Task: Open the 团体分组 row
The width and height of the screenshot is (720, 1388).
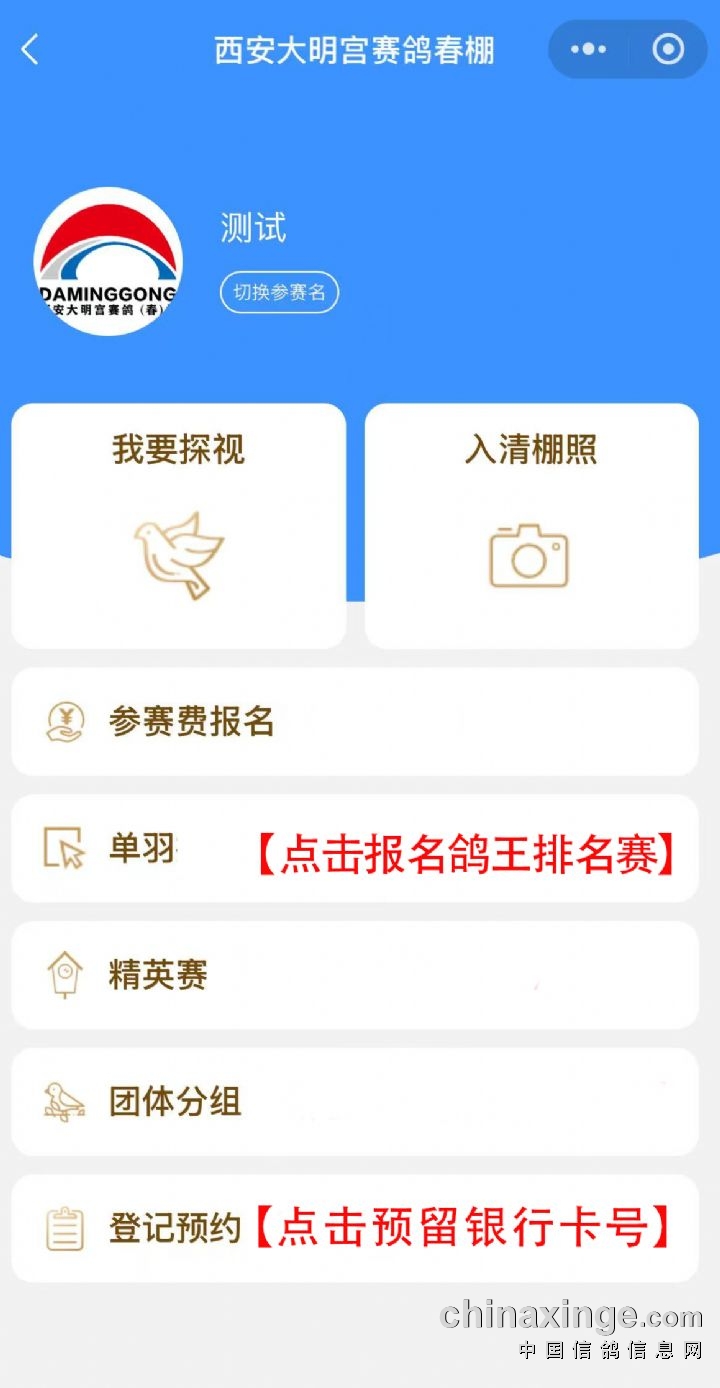Action: tap(355, 1102)
